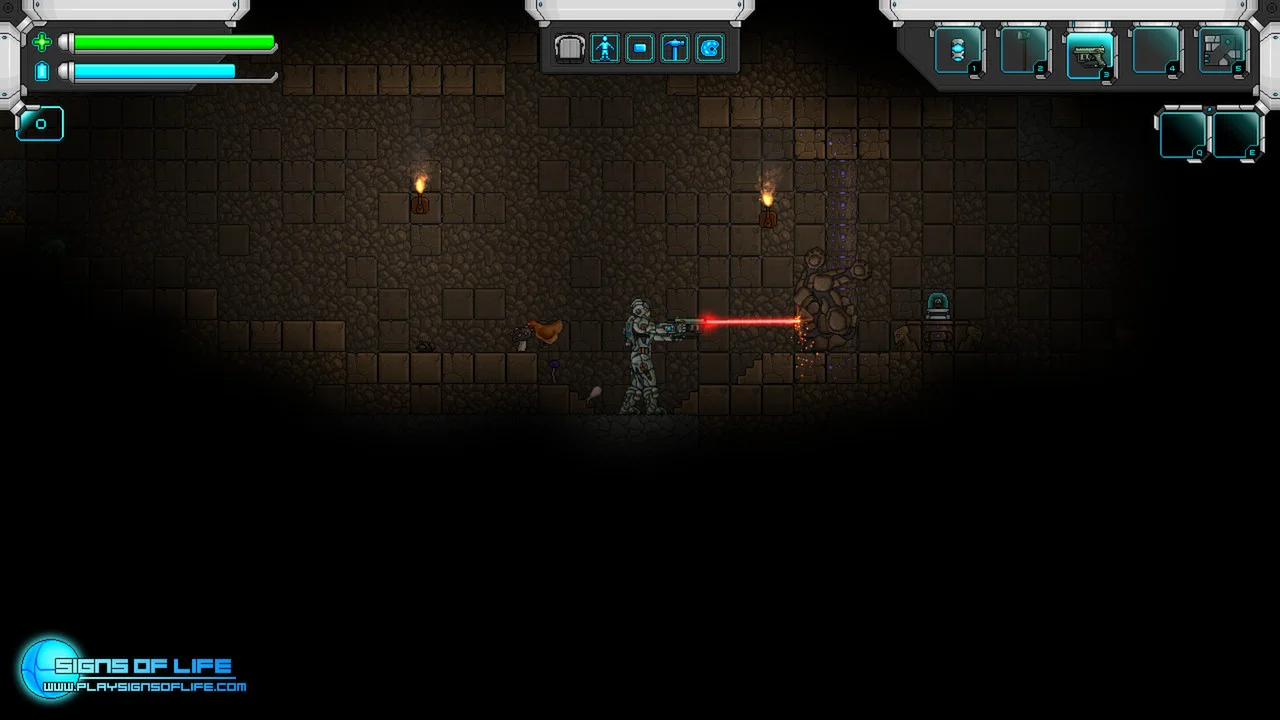Select the block item in slot 5
The height and width of the screenshot is (720, 1280).
pyautogui.click(x=1222, y=51)
